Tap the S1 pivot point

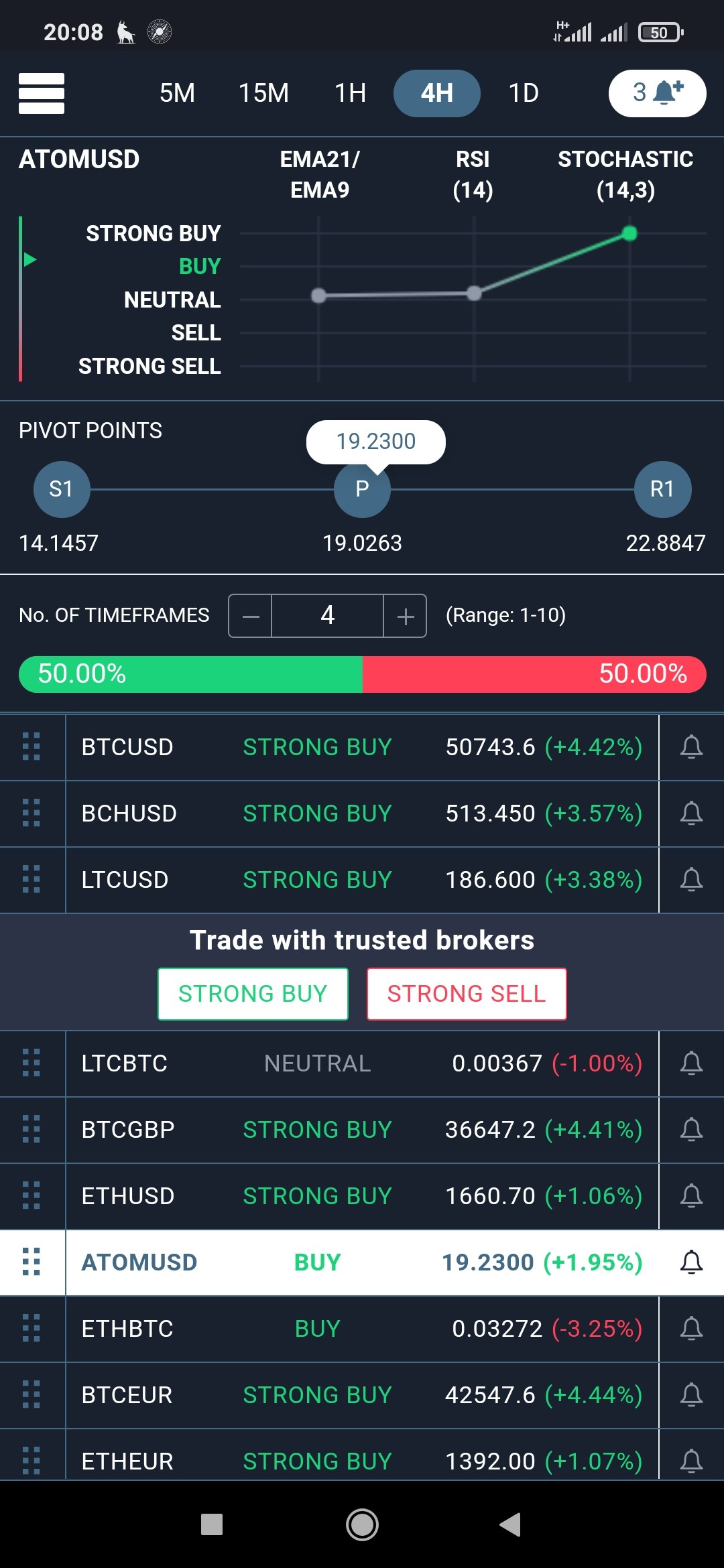click(62, 489)
